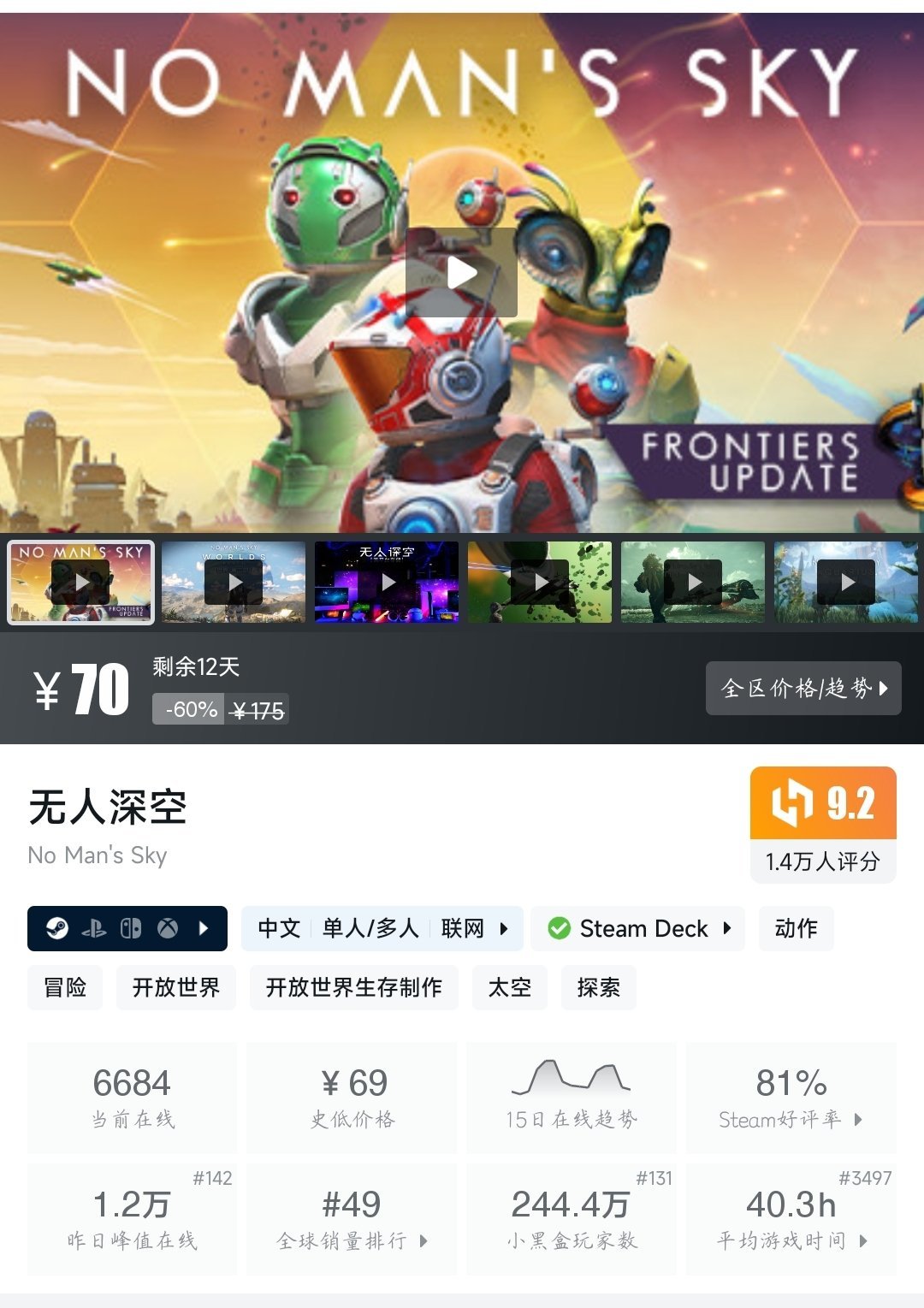
Task: Open the 全区价格/趋势 price trends button
Action: [x=803, y=689]
